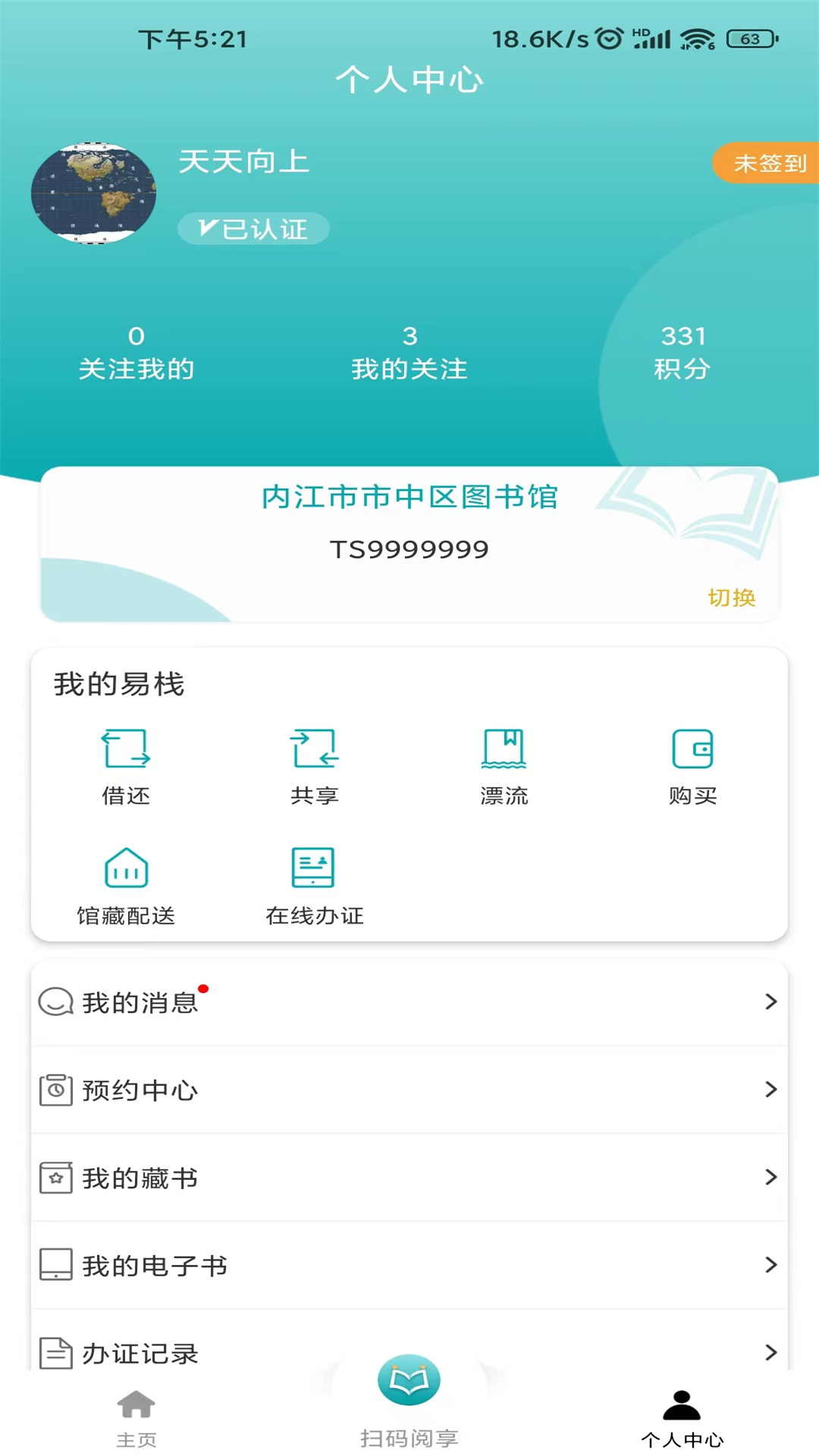
Task: Expand the 我的藏书 row chevron
Action: click(772, 1178)
